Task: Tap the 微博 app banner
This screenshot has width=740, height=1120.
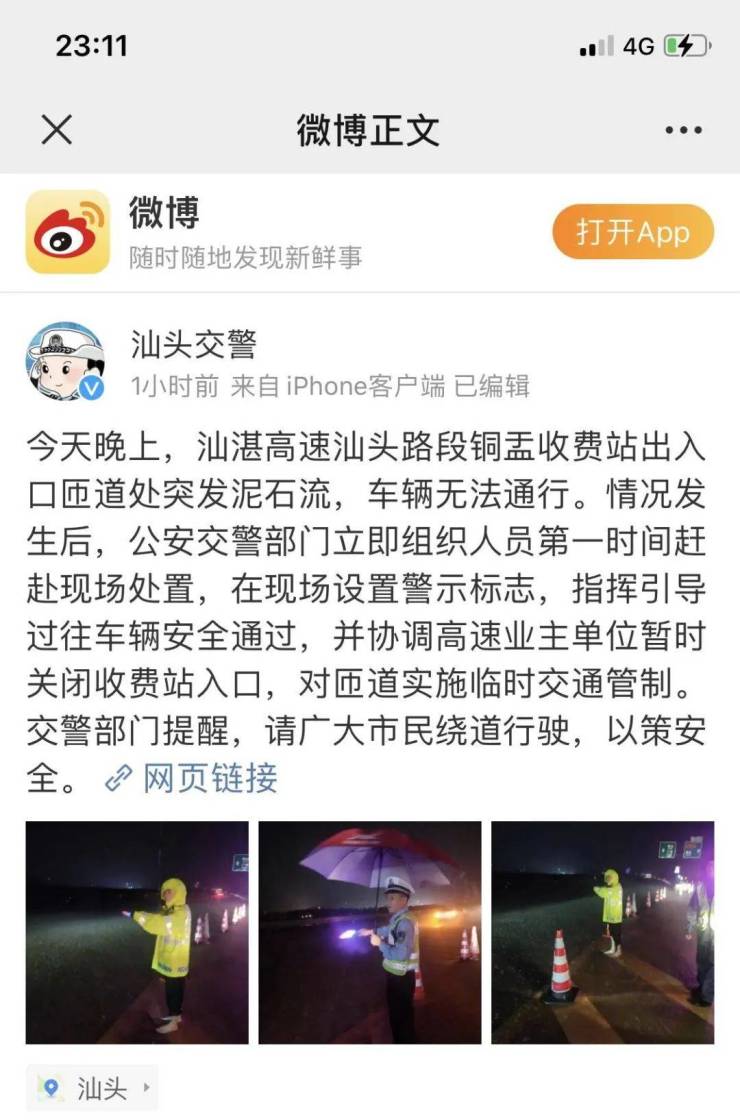Action: click(x=250, y=232)
